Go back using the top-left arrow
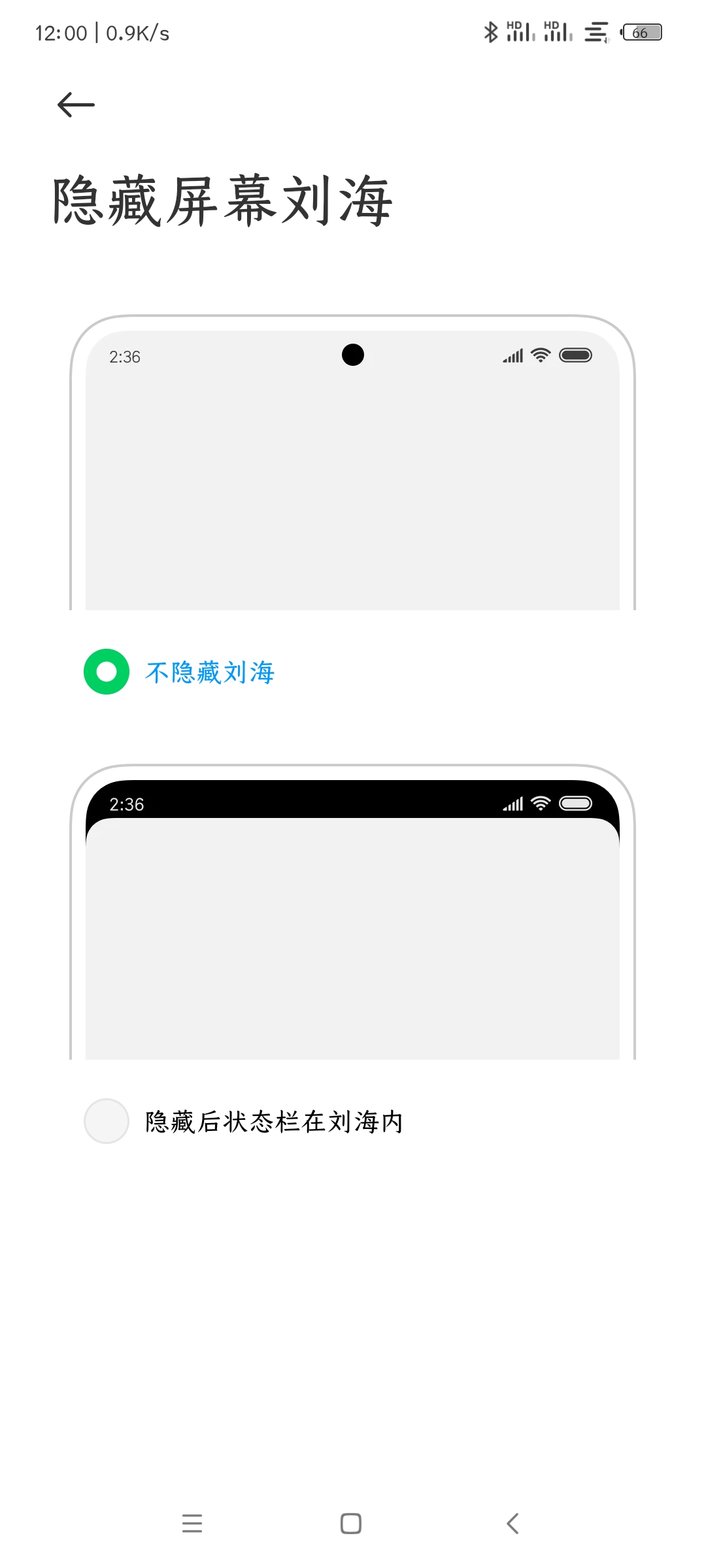Image resolution: width=706 pixels, height=1568 pixels. pos(76,105)
